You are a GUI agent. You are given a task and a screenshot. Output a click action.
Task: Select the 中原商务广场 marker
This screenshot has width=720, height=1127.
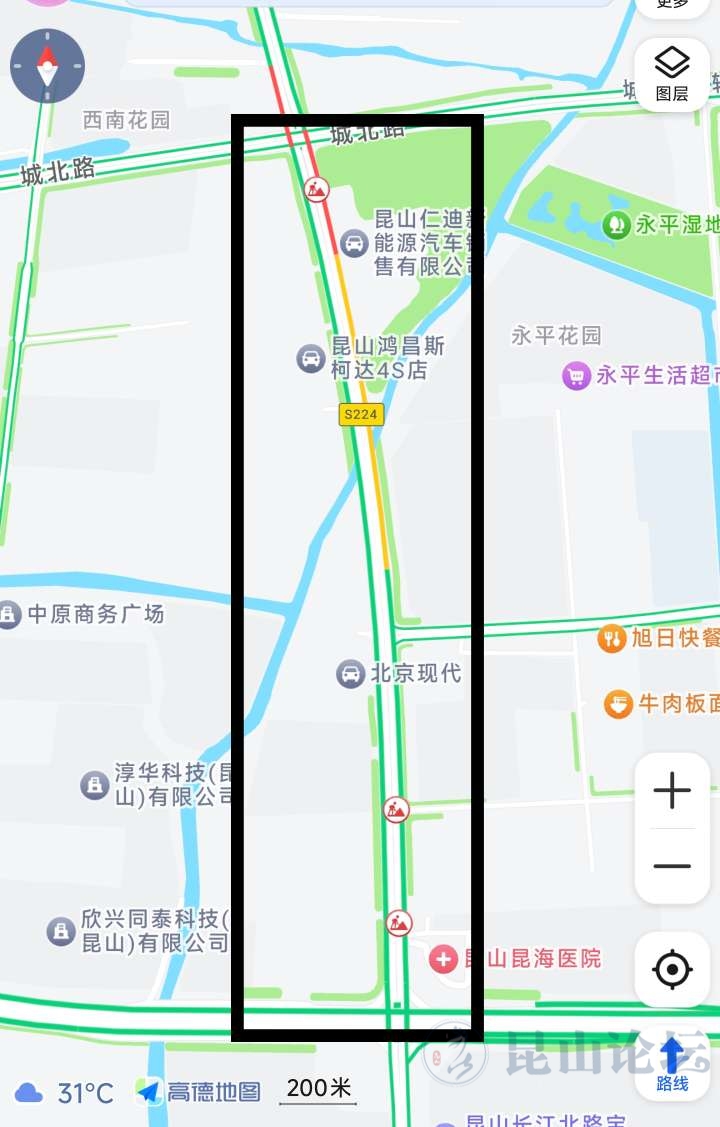tap(9, 614)
